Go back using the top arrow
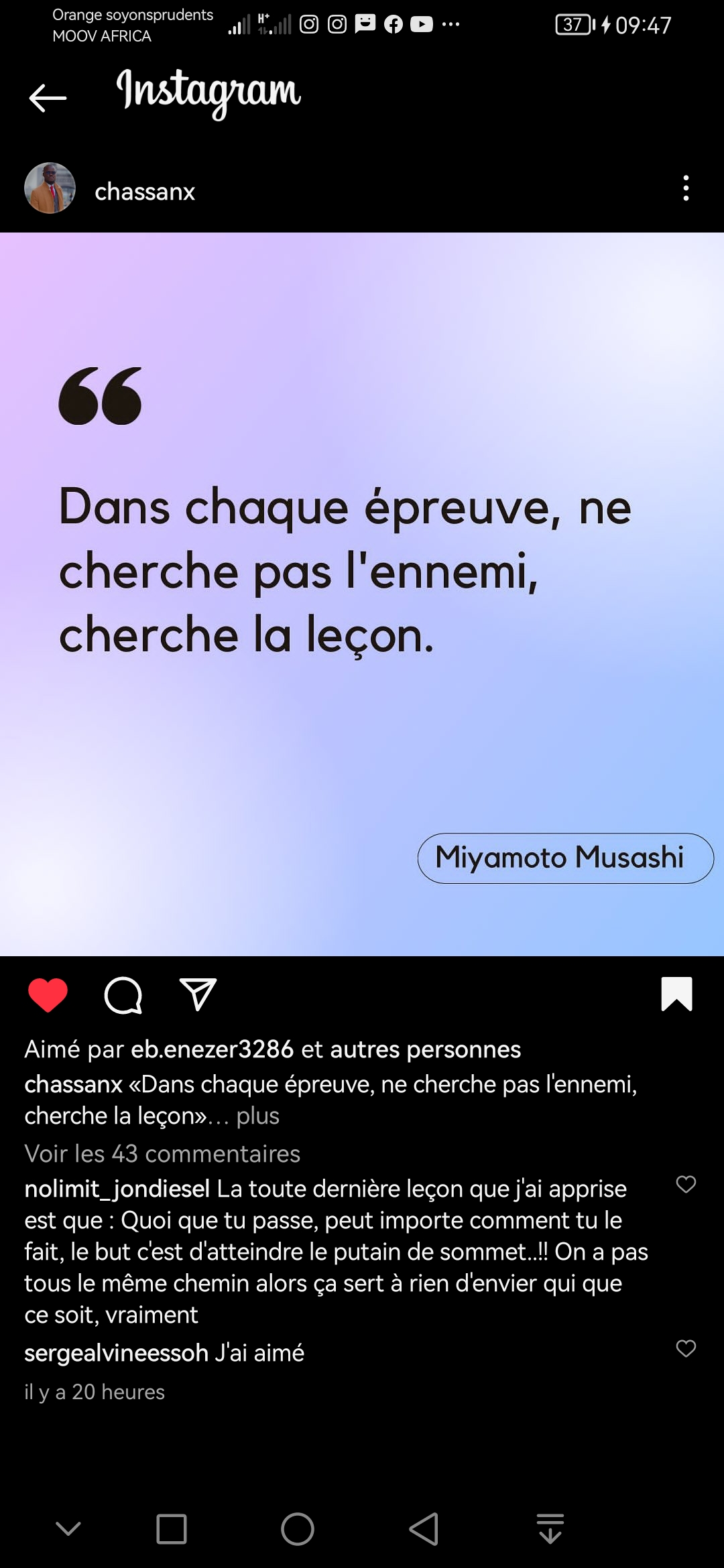 tap(48, 98)
